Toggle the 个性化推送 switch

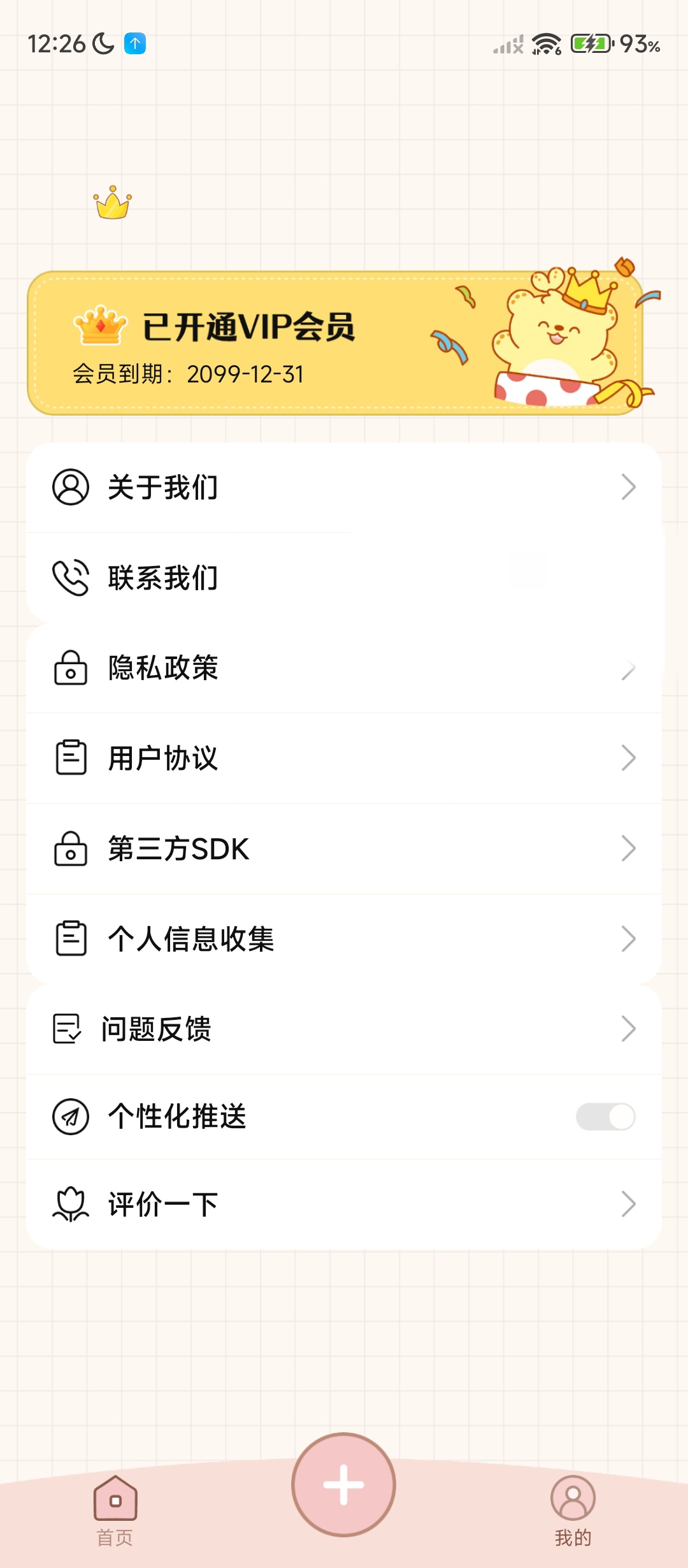605,1117
